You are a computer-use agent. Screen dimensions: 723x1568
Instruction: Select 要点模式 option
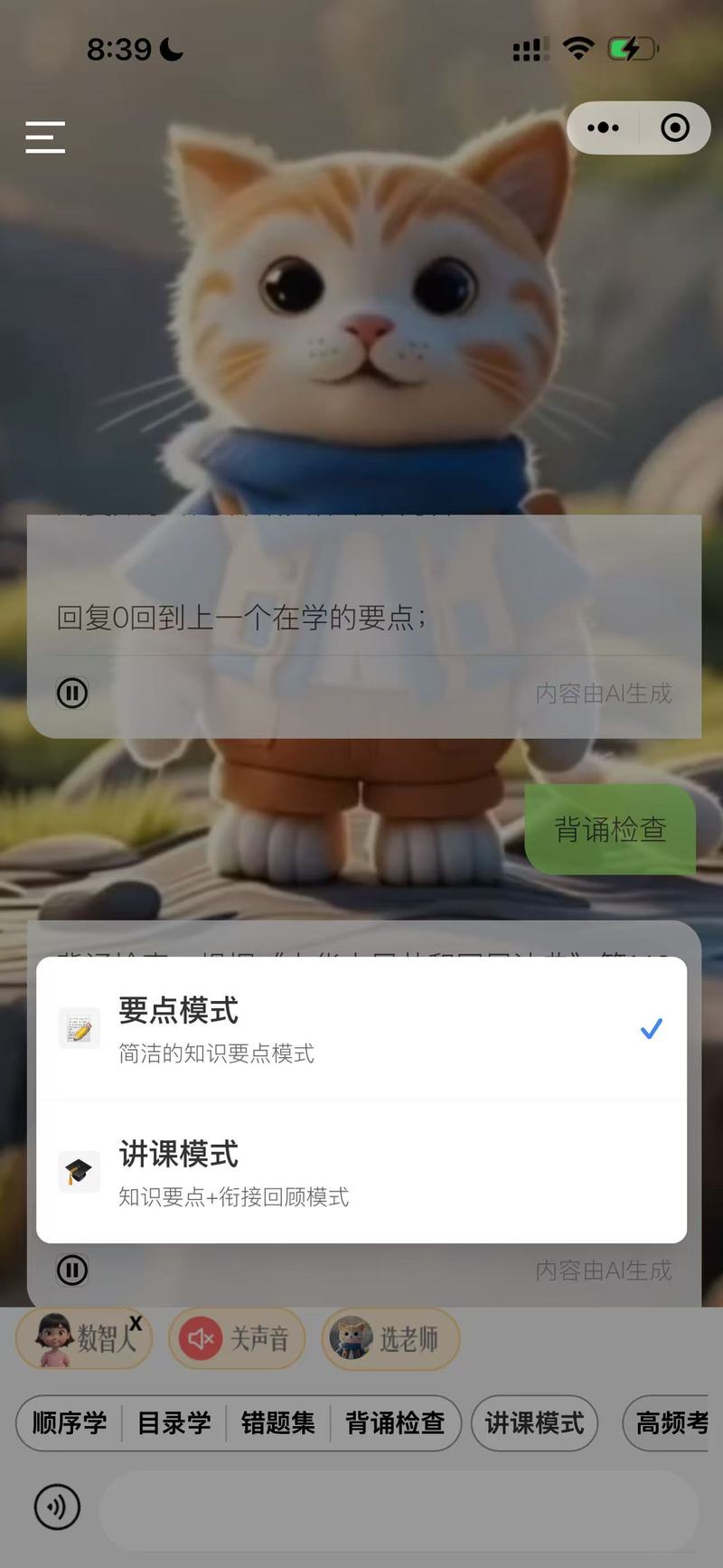click(x=361, y=1029)
